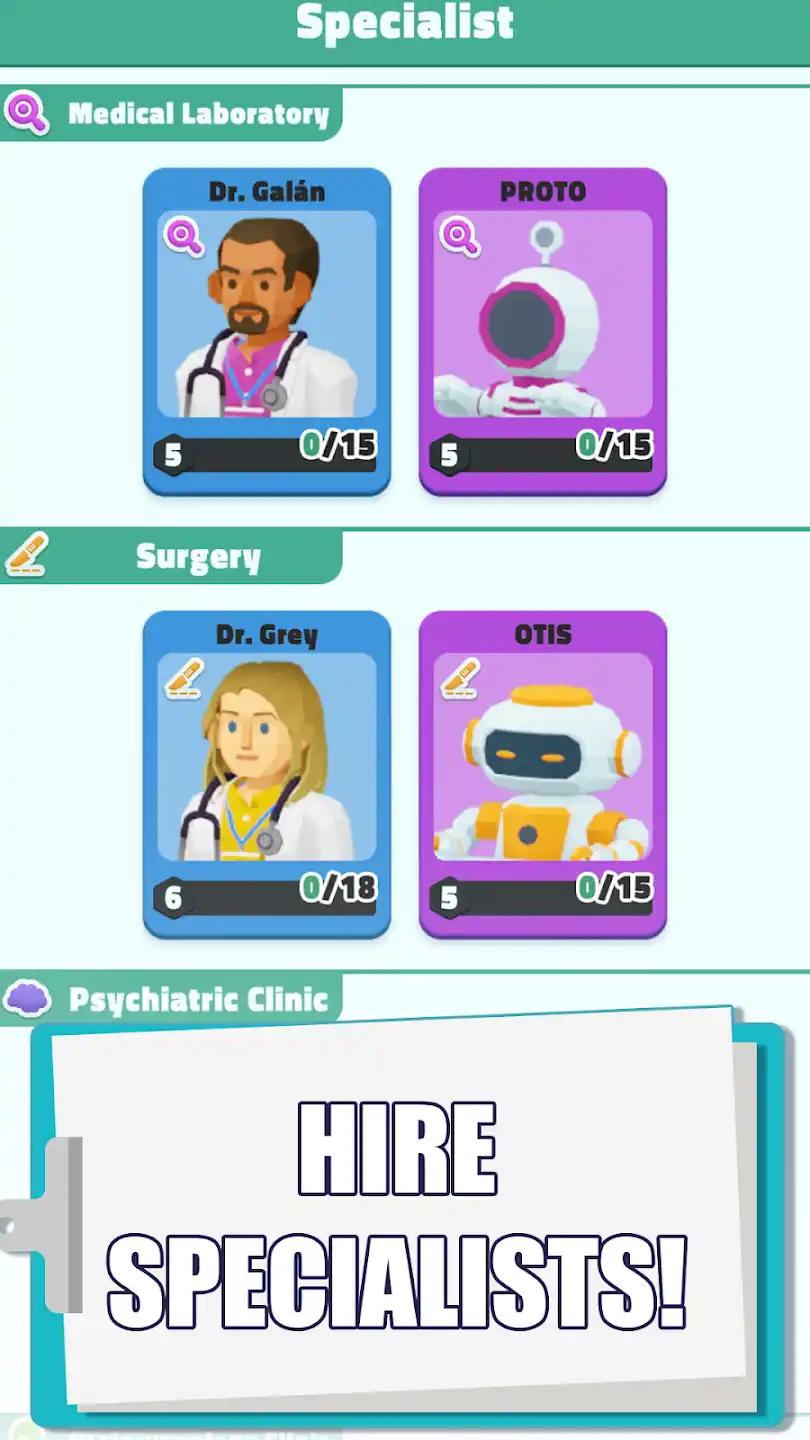Choose the OTIS robot surgery card
This screenshot has width=810, height=1440.
[542, 774]
